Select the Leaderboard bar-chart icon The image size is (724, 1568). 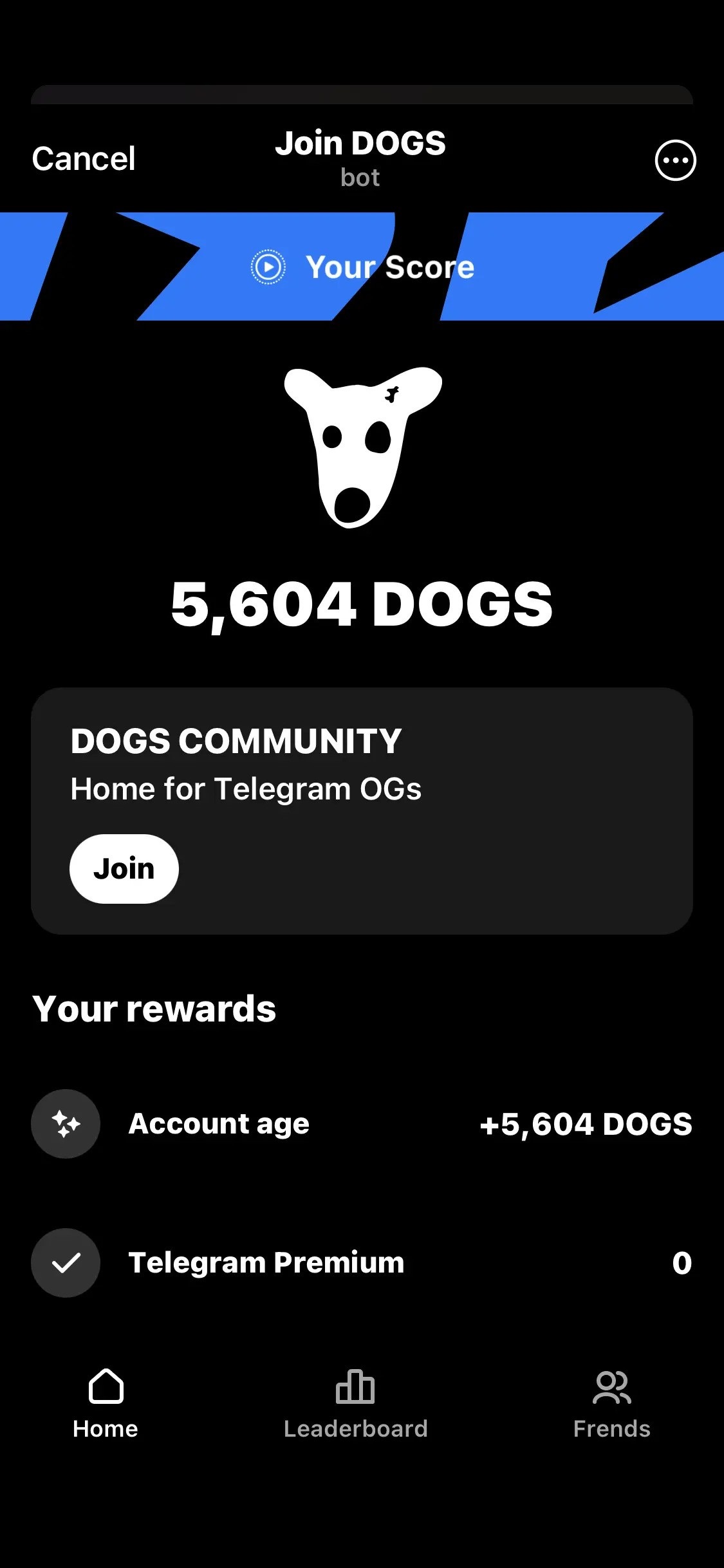[355, 1388]
